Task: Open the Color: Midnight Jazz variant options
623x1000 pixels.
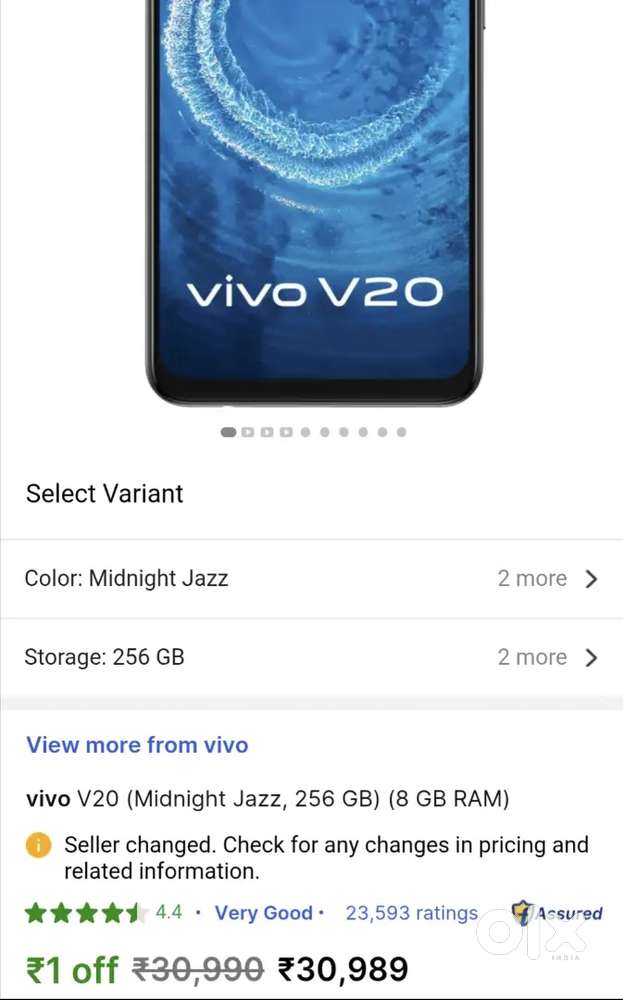Action: pyautogui.click(x=311, y=579)
